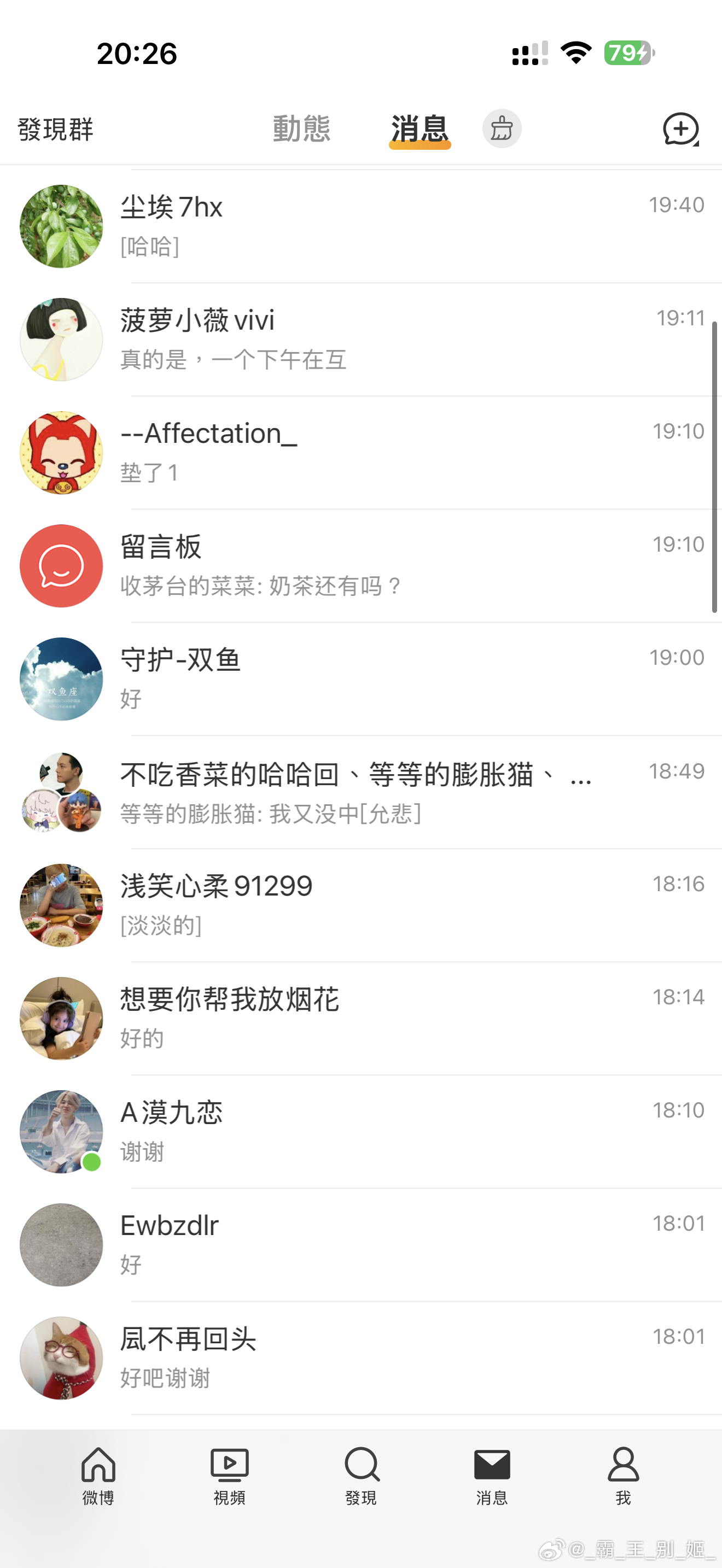Open the chat with 想要你帮我放烟花
722x1568 pixels.
click(365, 1019)
